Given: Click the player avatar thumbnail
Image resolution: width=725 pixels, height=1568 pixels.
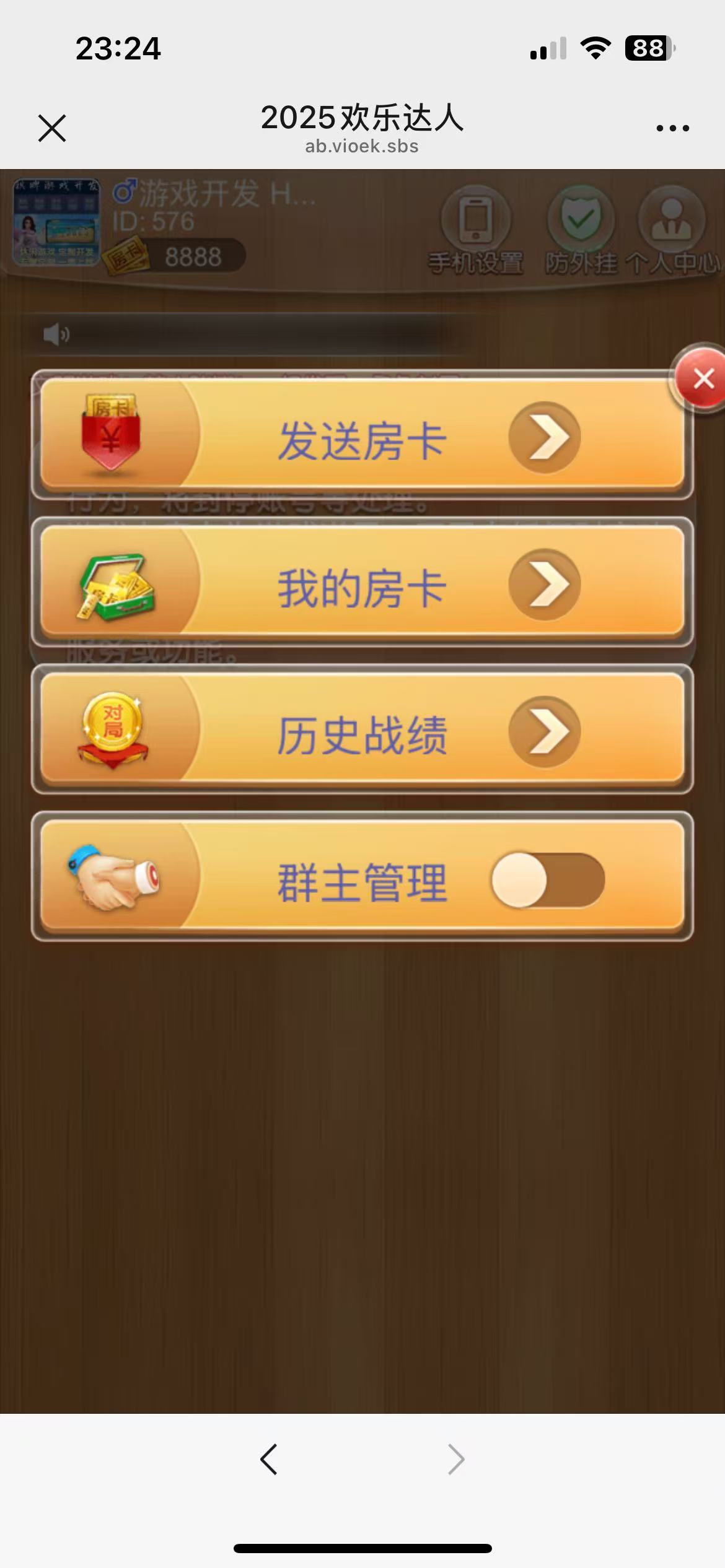Looking at the screenshot, I should coord(58,226).
